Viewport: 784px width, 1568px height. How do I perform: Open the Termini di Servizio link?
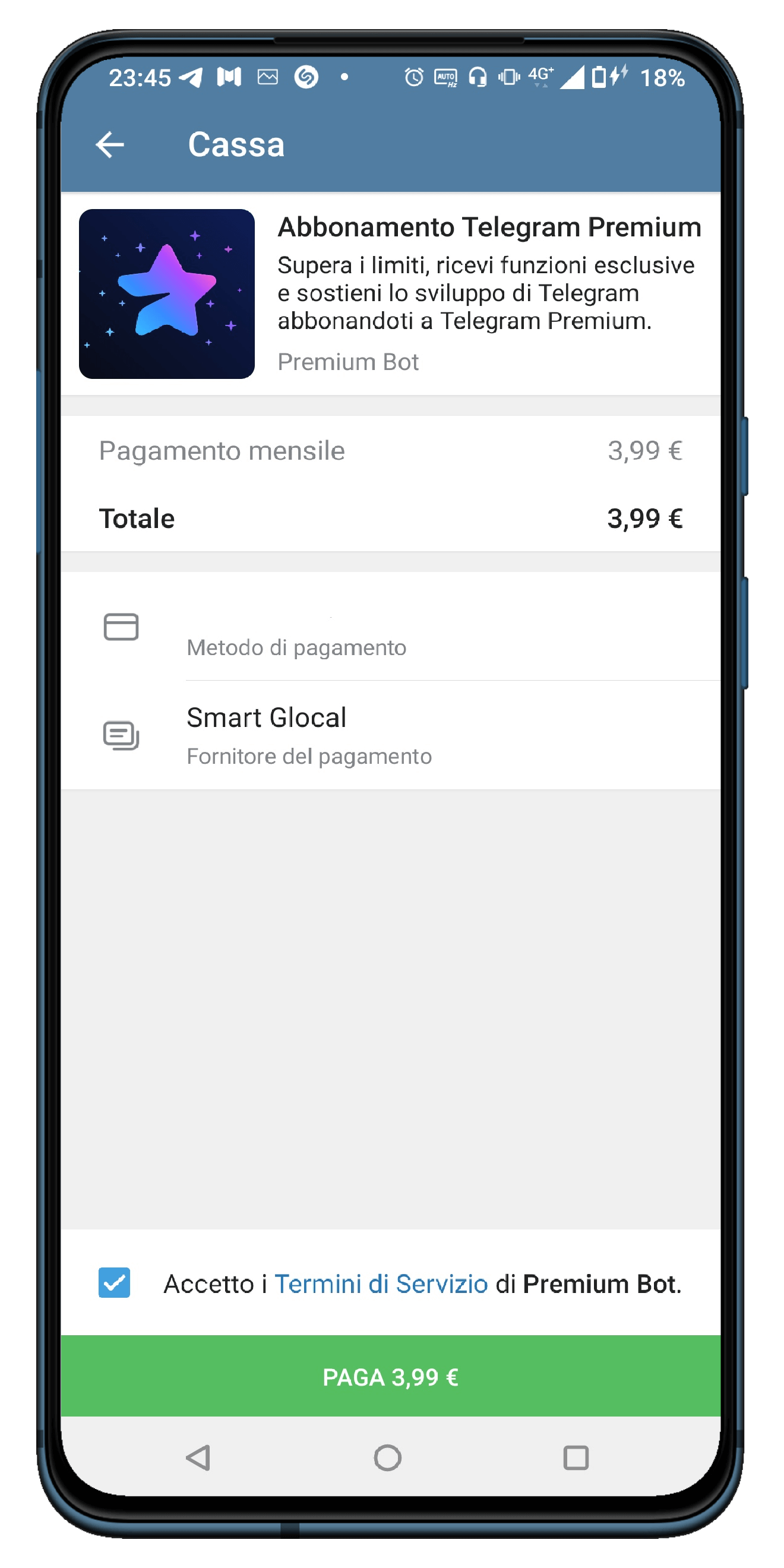point(381,1283)
